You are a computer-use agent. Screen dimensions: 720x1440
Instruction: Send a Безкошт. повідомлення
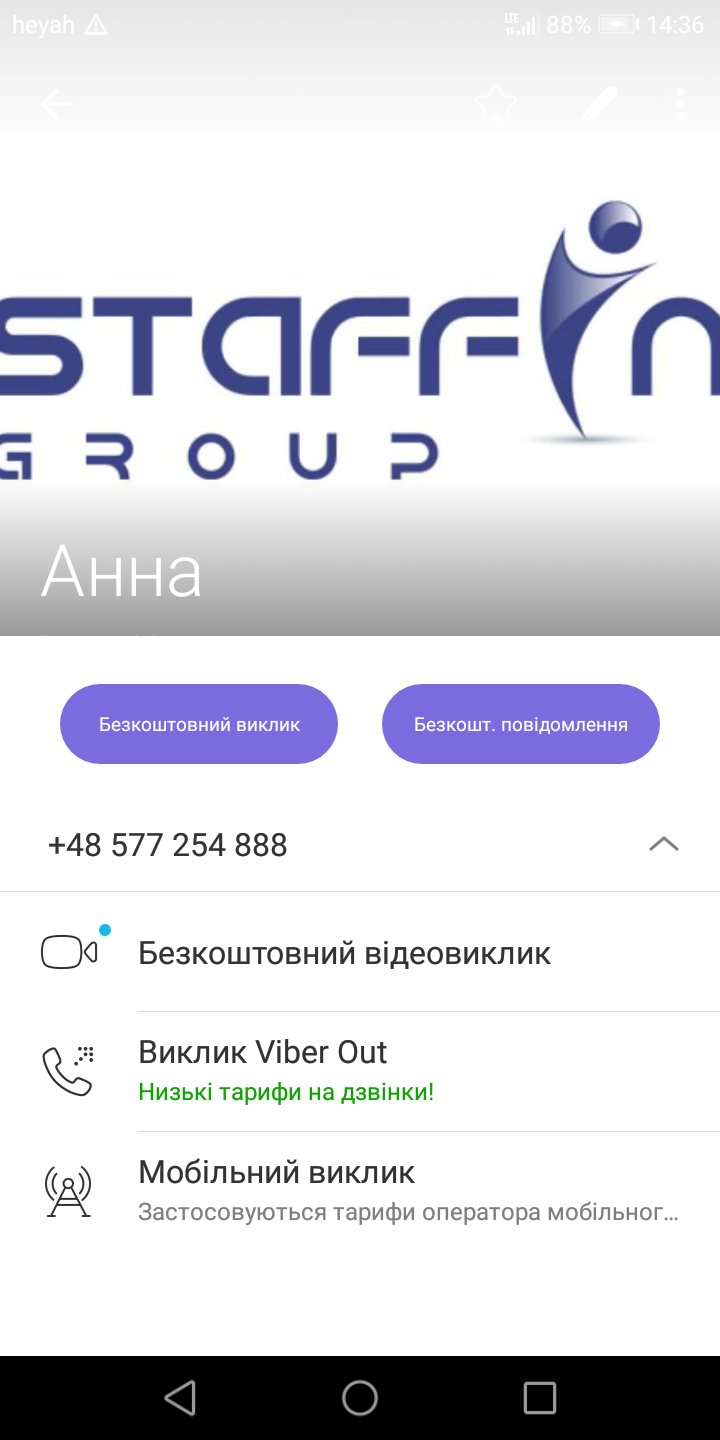coord(521,724)
